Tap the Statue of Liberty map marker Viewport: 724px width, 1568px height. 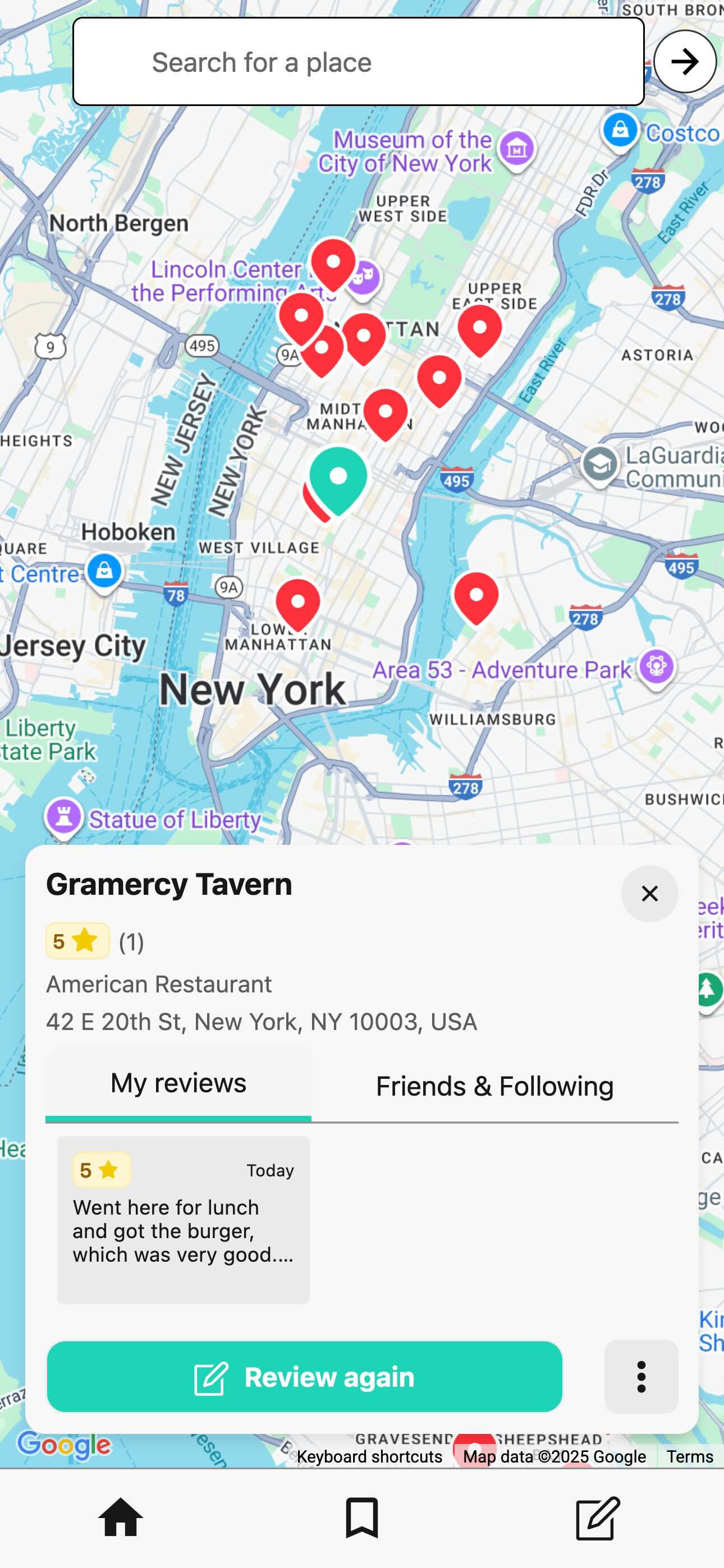pos(65,816)
